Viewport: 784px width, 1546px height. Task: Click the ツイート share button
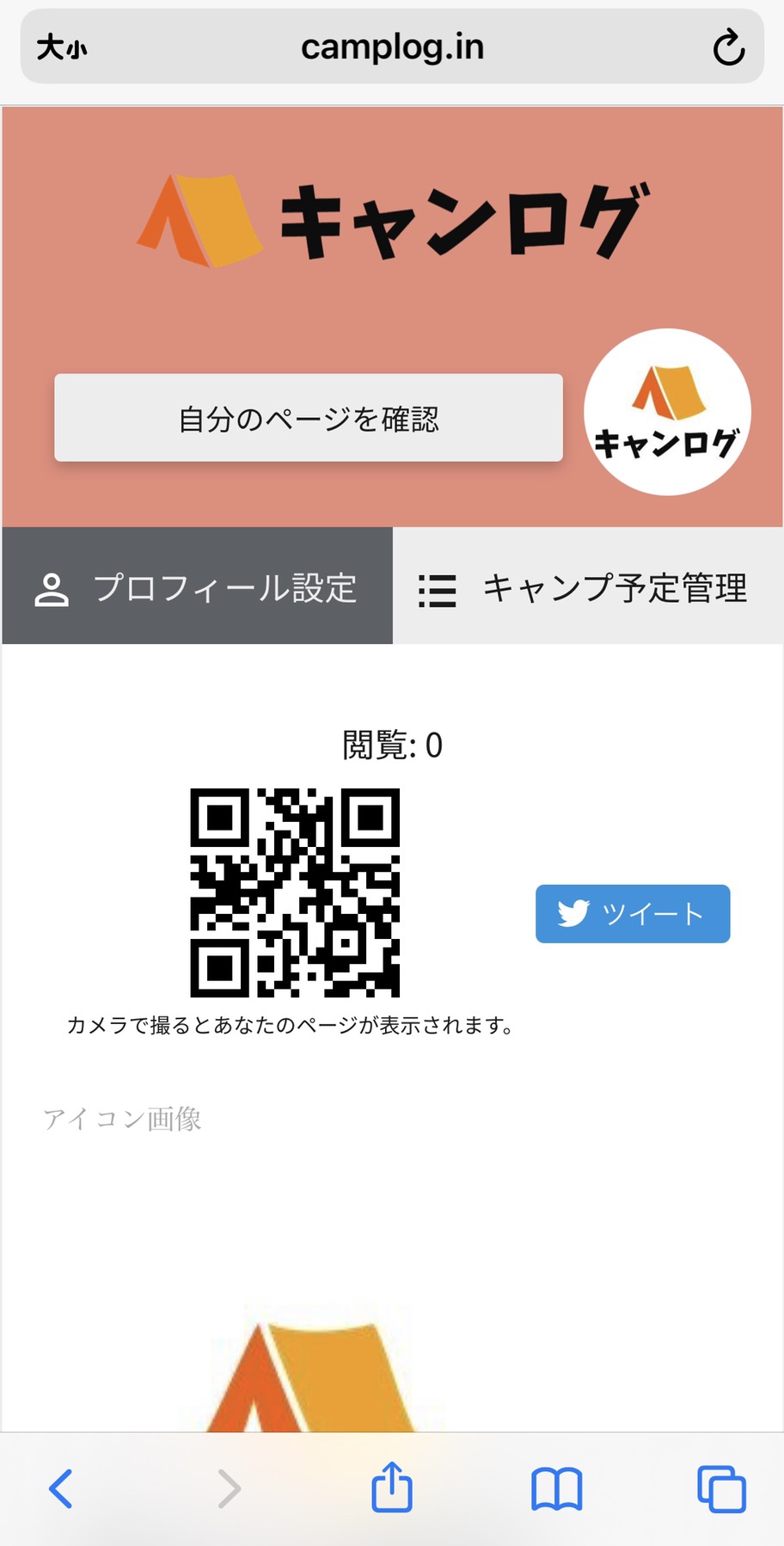[632, 914]
